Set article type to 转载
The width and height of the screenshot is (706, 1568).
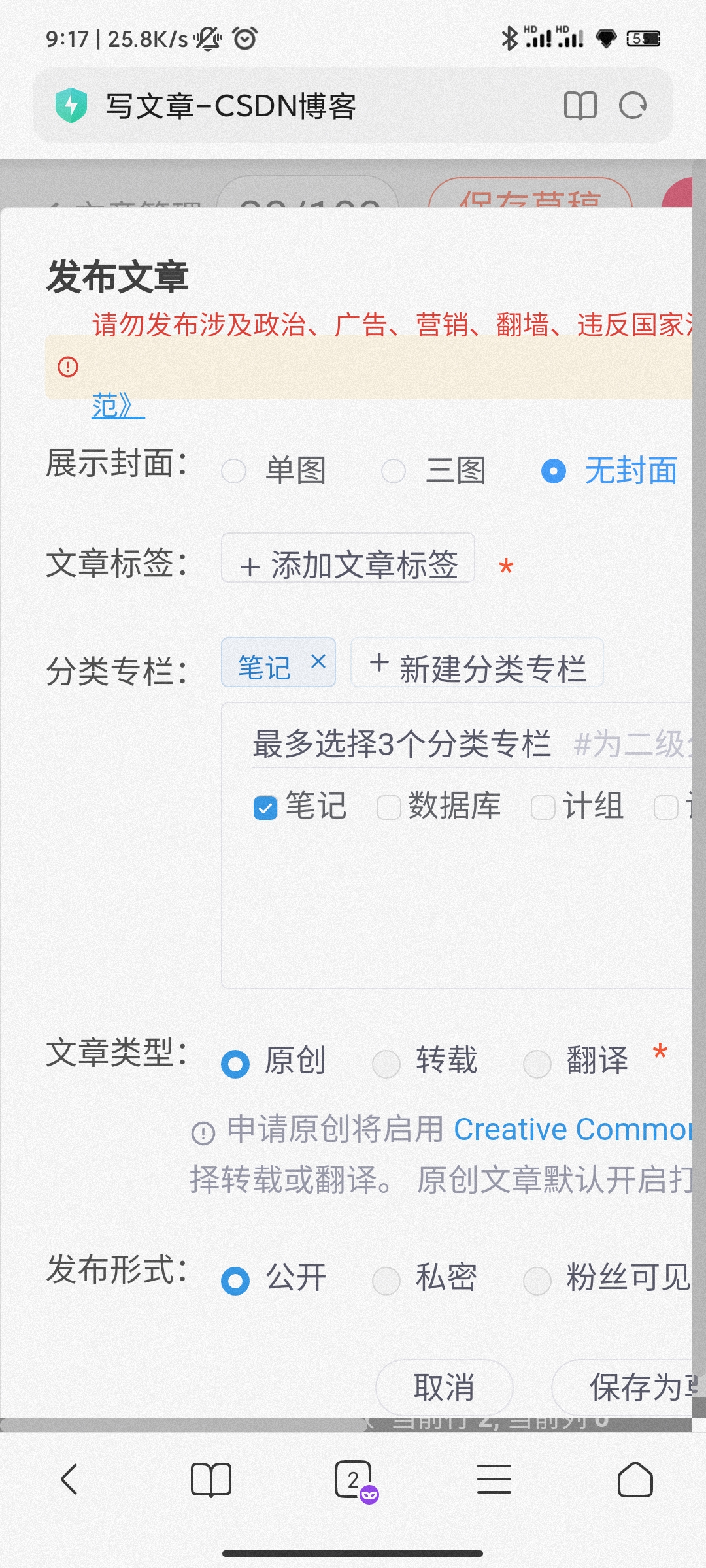click(386, 1064)
